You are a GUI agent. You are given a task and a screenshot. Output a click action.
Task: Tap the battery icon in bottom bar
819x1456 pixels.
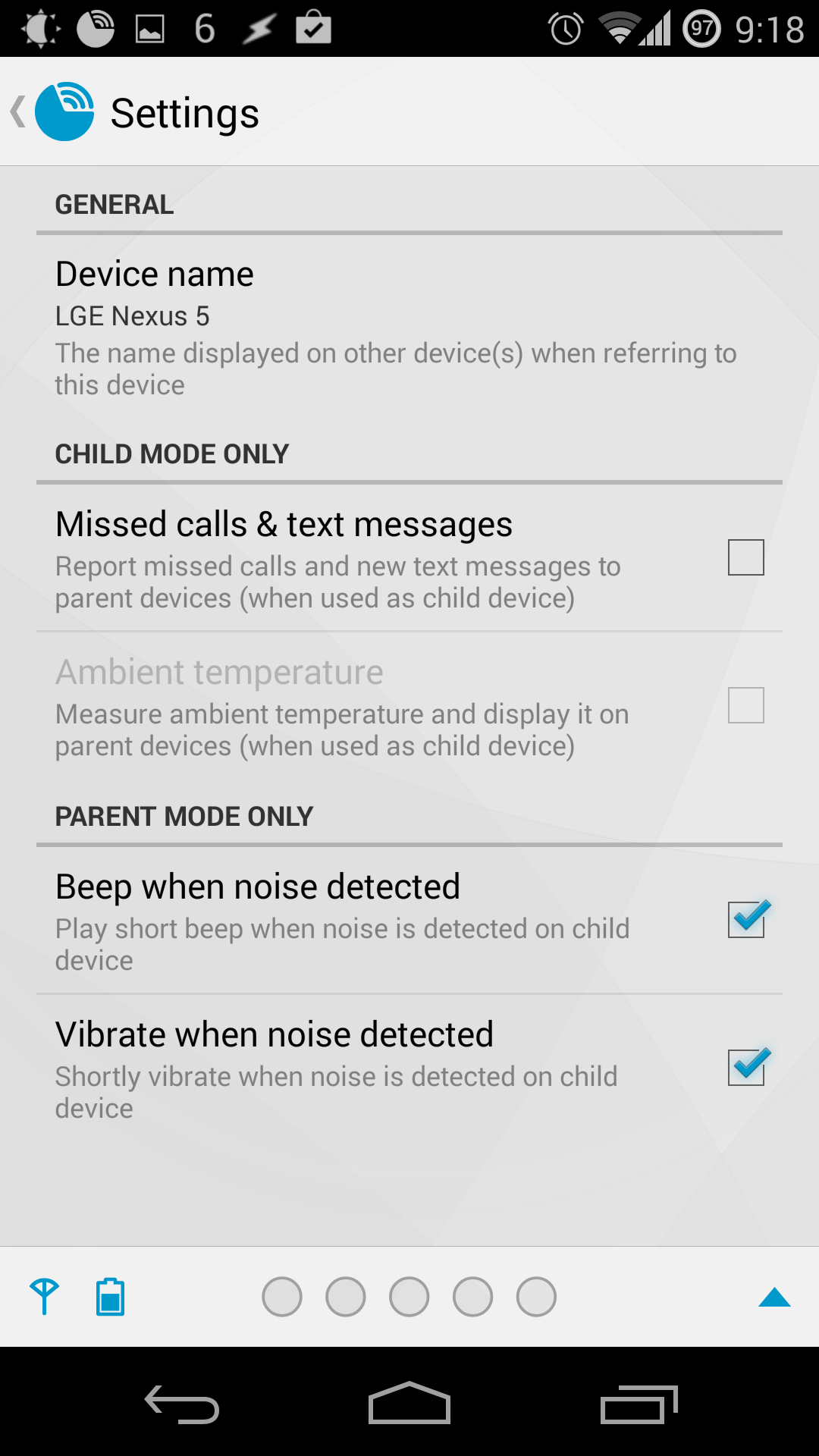click(110, 1296)
